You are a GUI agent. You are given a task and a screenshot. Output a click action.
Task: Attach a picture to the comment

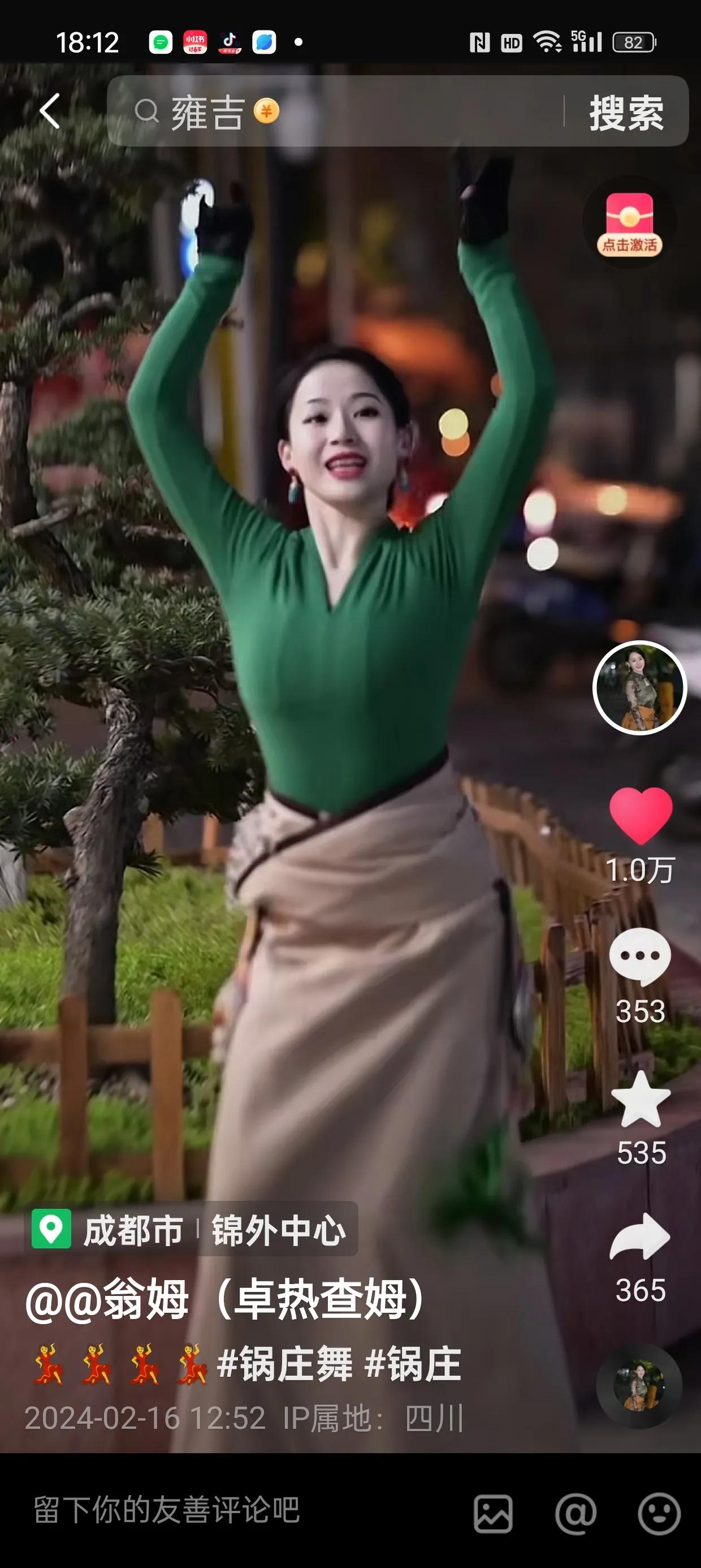point(493,1513)
